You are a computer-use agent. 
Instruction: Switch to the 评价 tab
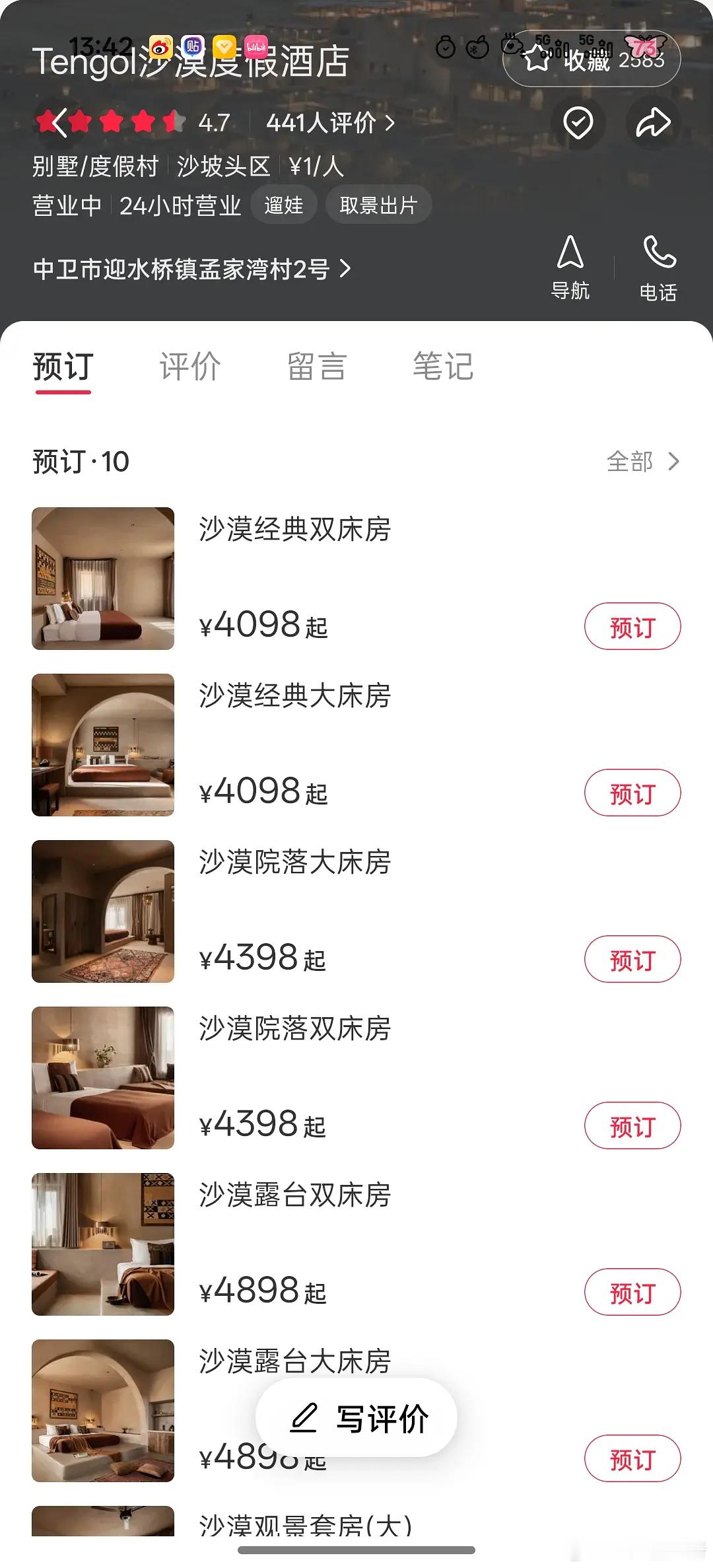click(x=189, y=367)
